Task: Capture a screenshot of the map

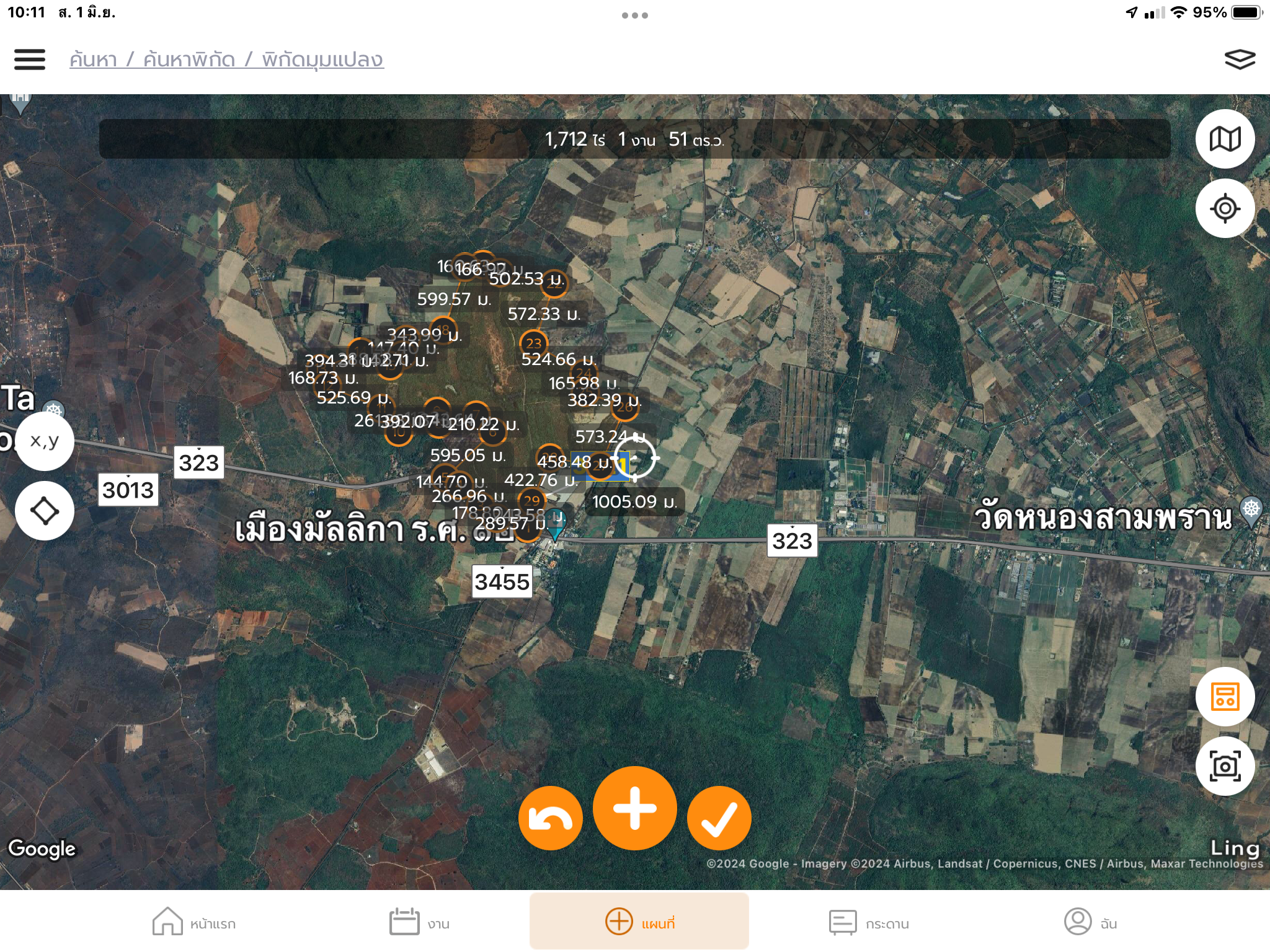Action: tap(1225, 767)
